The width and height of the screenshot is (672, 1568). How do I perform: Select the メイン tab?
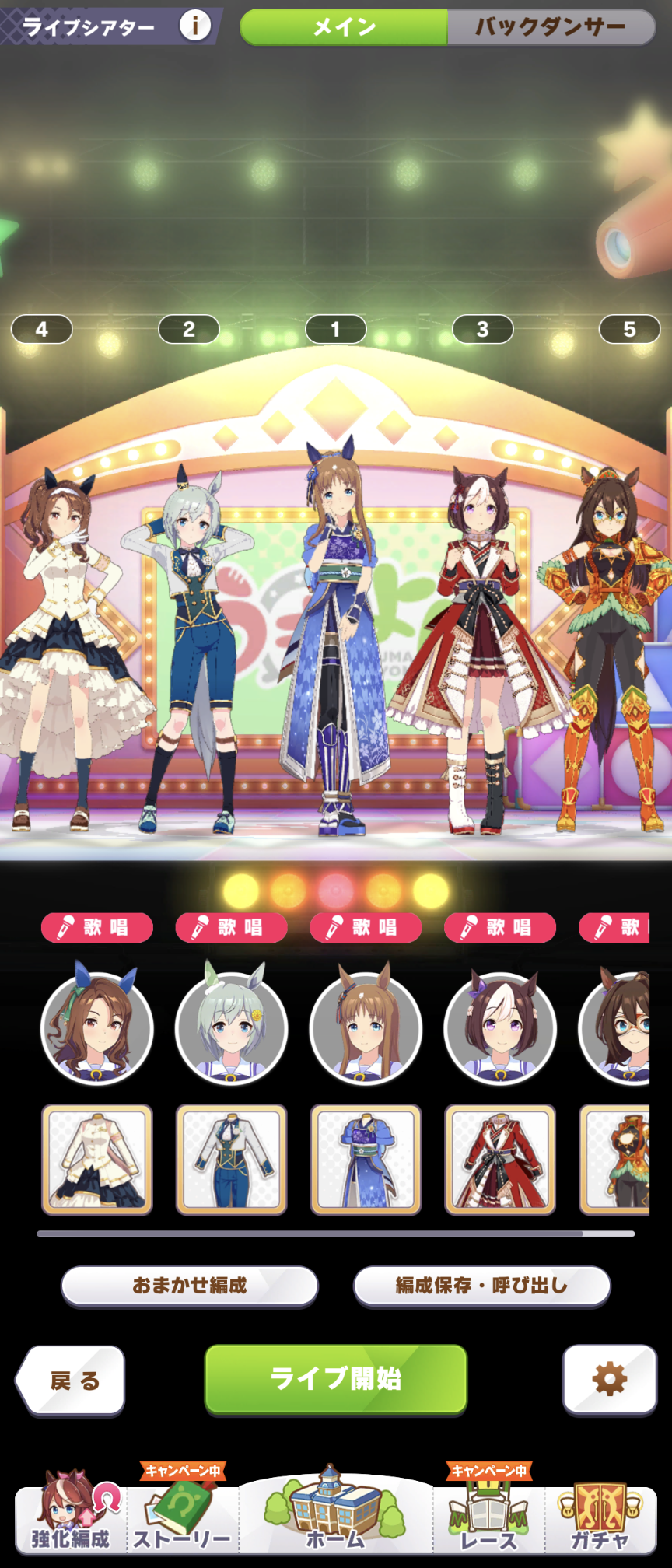point(344,27)
